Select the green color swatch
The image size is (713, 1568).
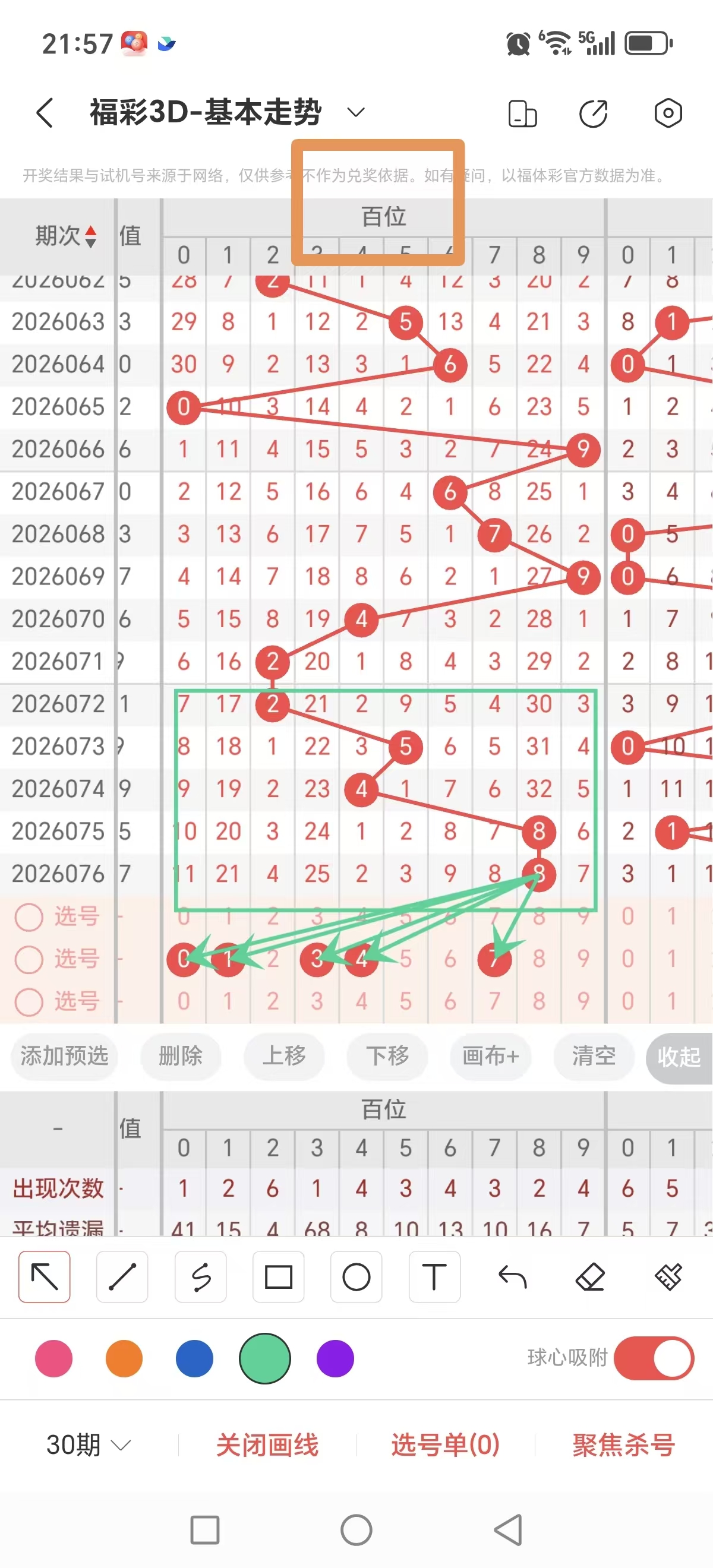(x=264, y=1358)
